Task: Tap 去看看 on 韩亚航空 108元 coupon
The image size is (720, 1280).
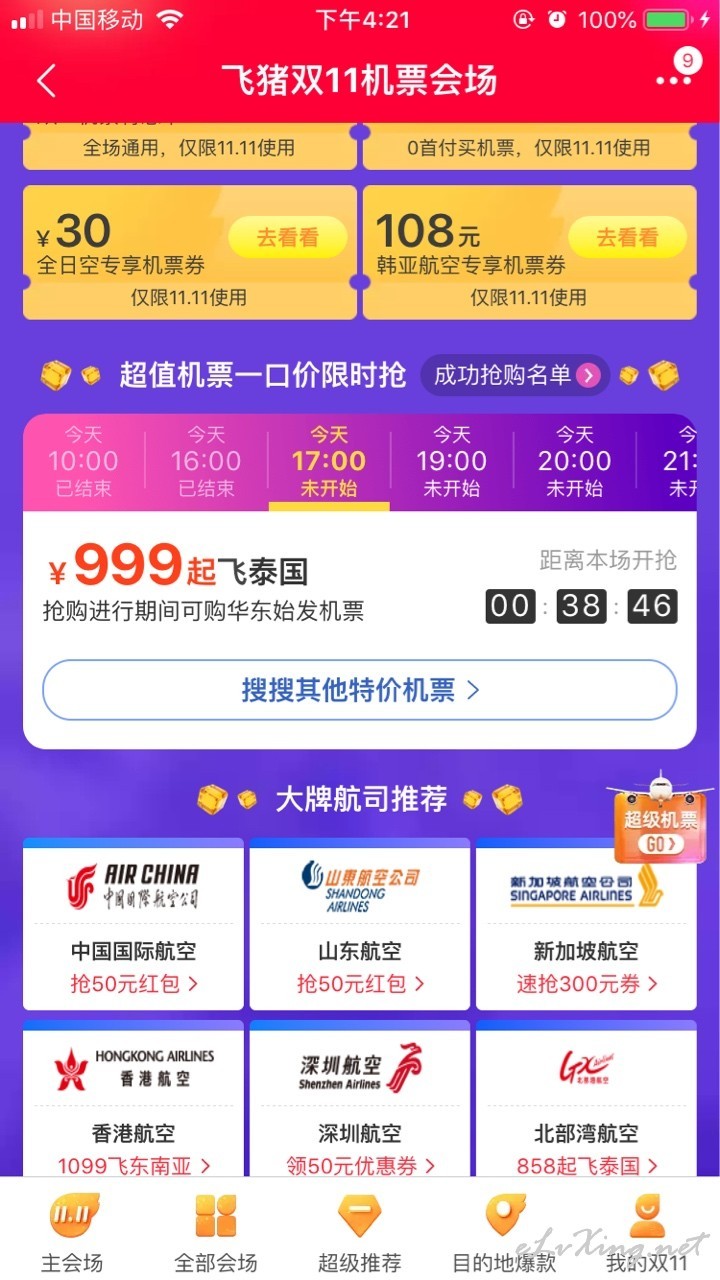Action: [x=628, y=238]
